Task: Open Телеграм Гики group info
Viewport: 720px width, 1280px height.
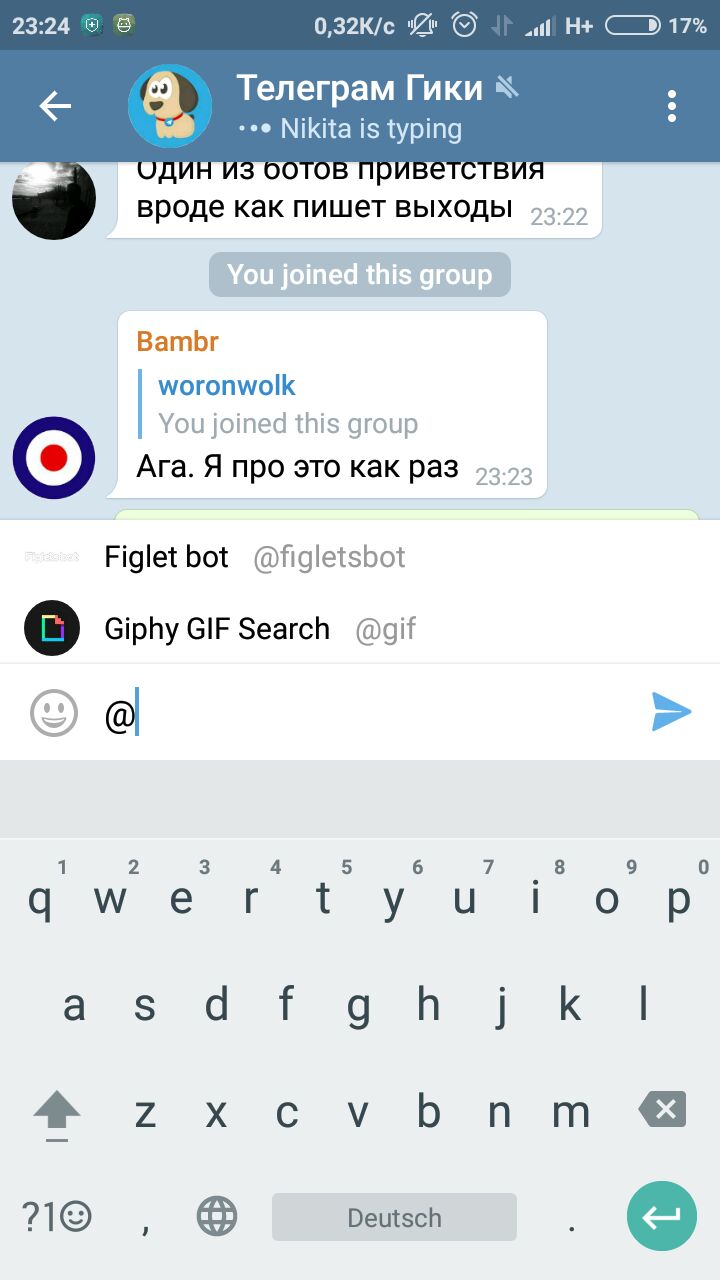Action: (360, 106)
